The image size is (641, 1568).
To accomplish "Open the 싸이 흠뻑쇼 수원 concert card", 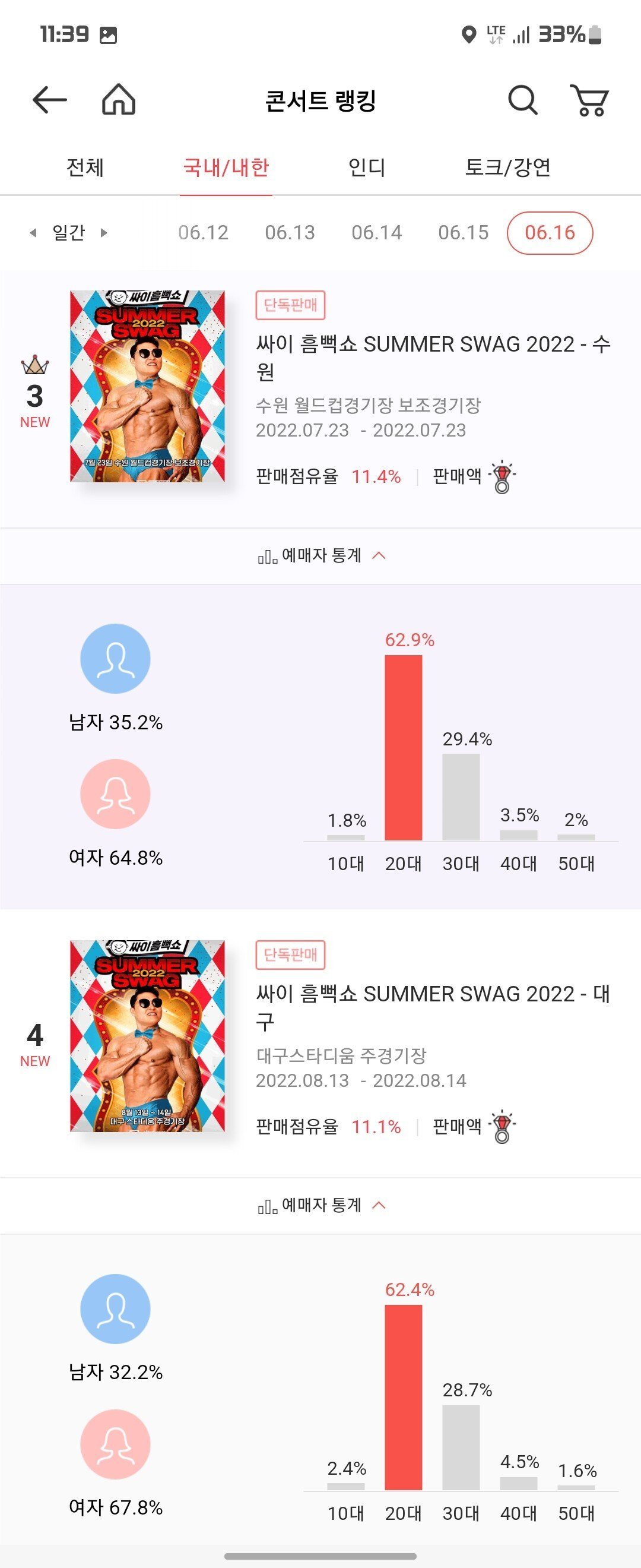I will [x=432, y=357].
